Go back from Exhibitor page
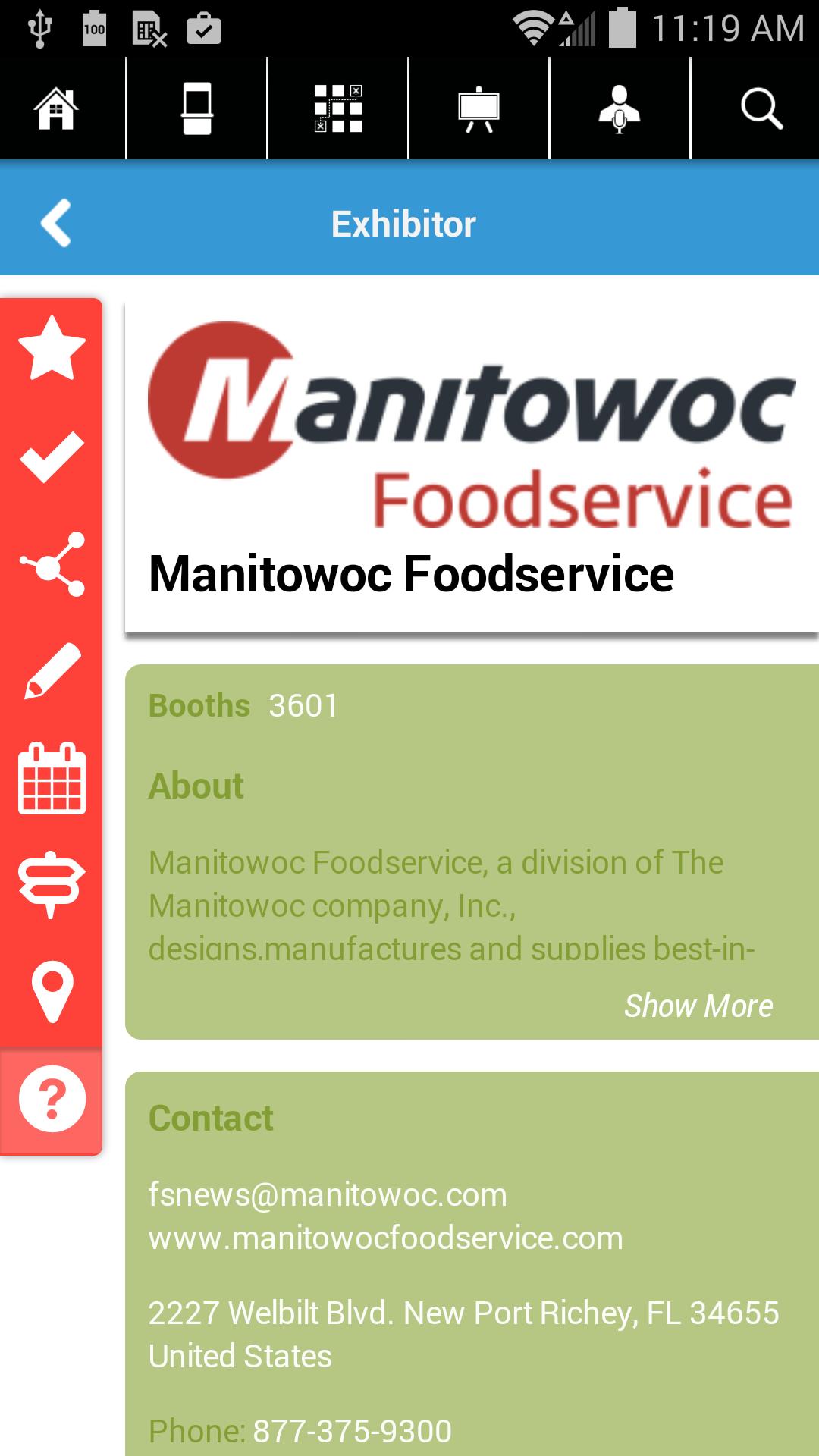The width and height of the screenshot is (819, 1456). click(x=55, y=223)
